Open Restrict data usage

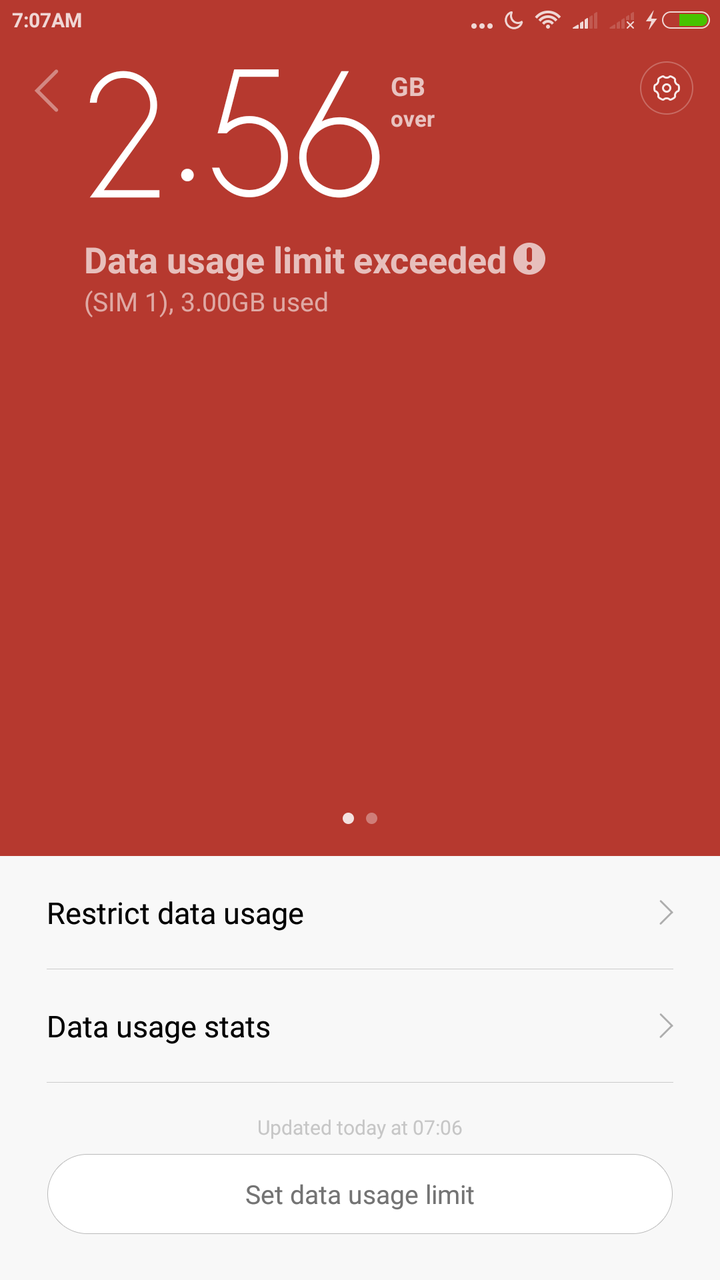point(360,913)
